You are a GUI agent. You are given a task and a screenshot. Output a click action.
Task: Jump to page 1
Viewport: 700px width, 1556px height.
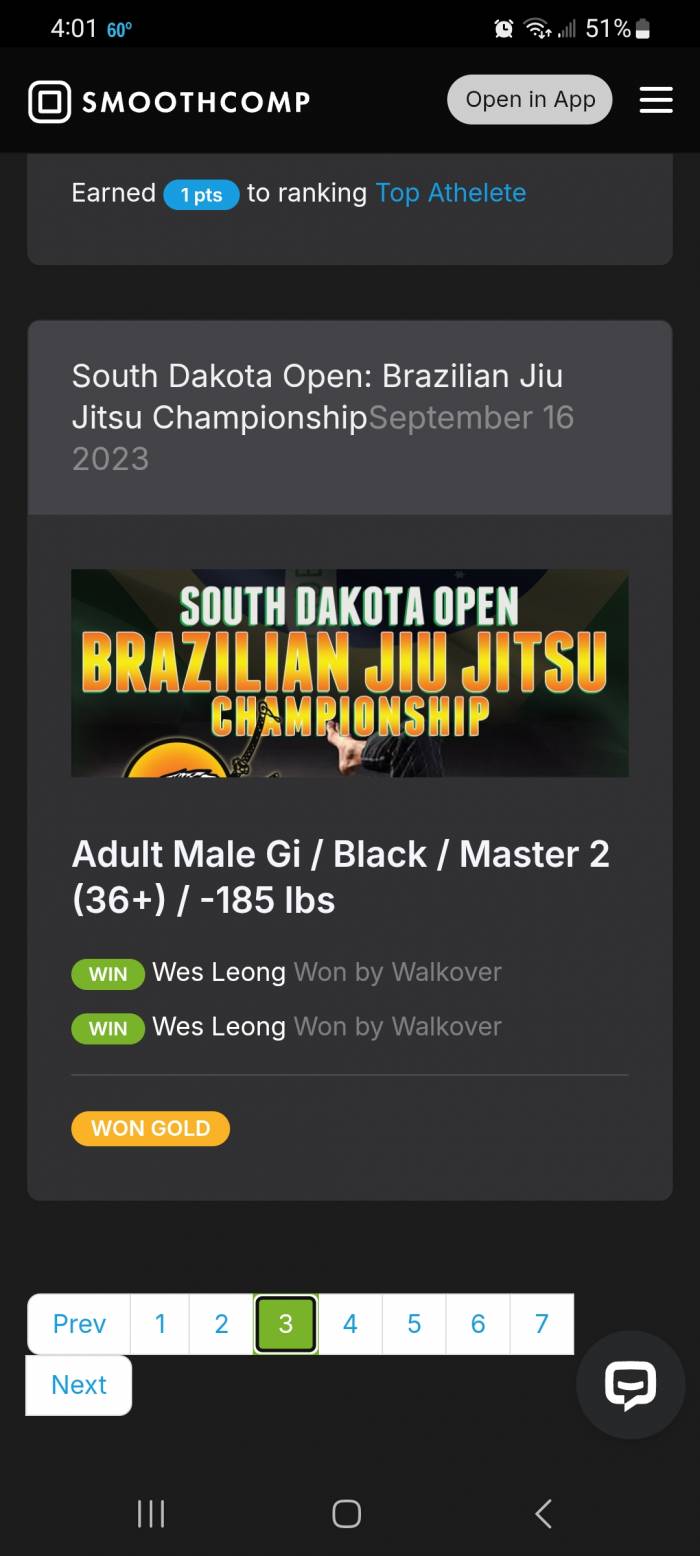coord(160,1324)
